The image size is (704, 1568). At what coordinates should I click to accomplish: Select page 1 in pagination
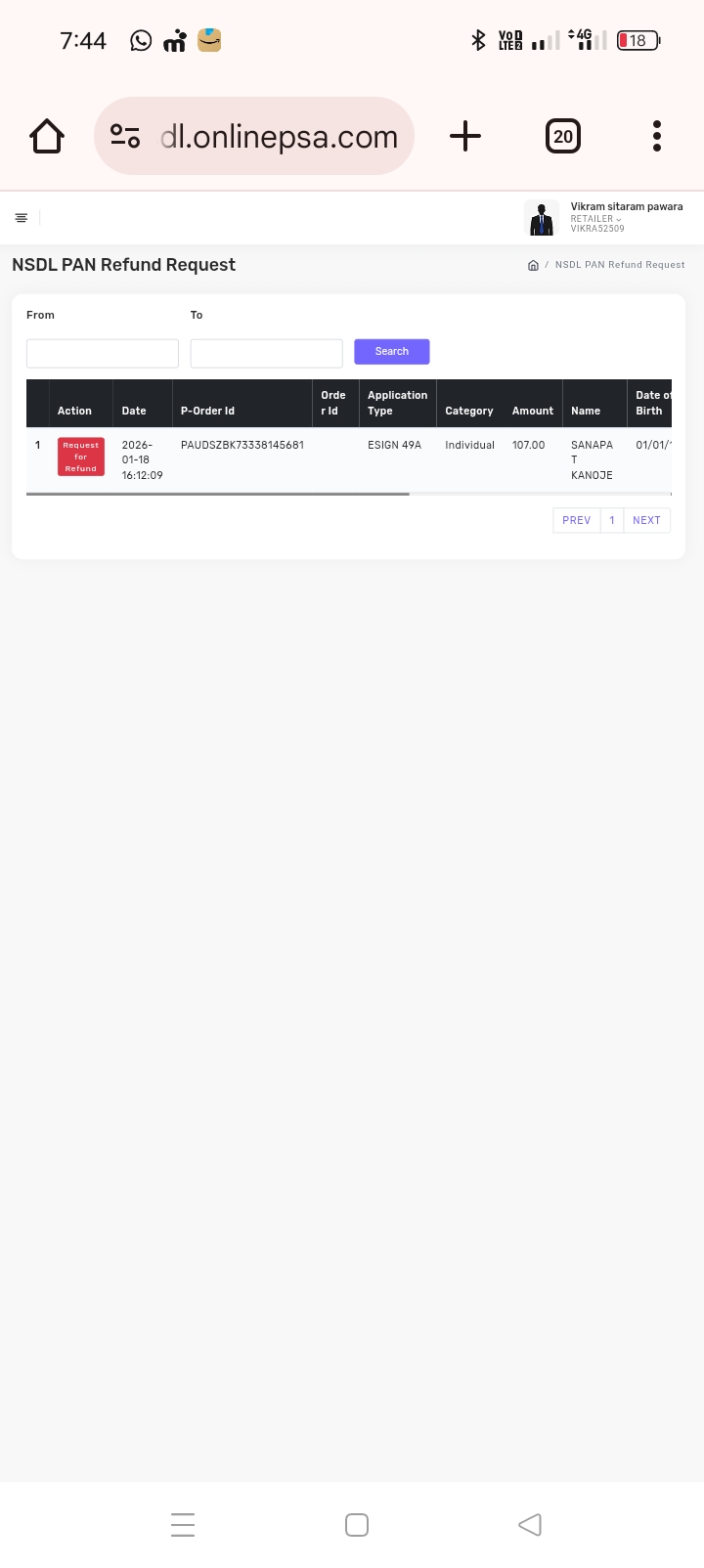(x=612, y=520)
